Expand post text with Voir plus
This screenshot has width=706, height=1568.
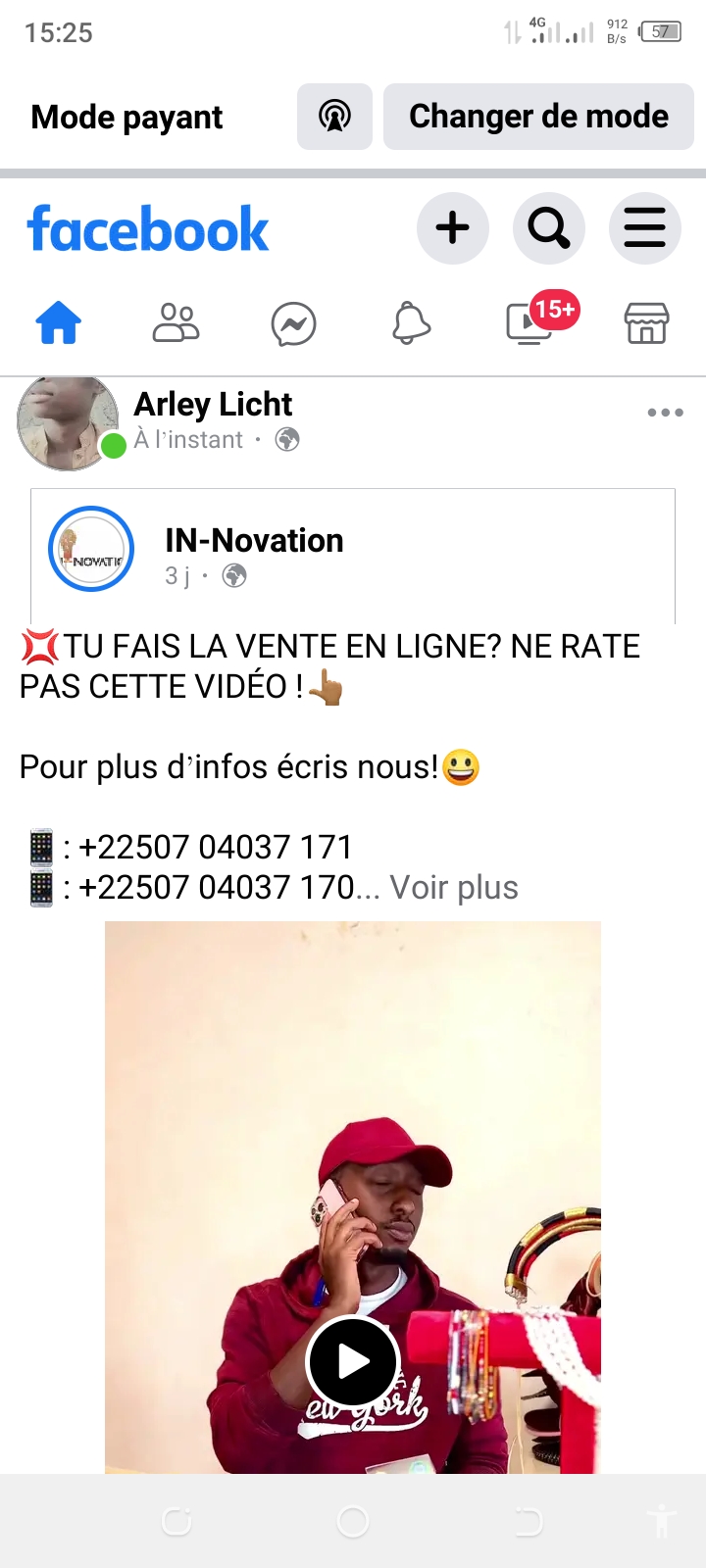coord(454,887)
